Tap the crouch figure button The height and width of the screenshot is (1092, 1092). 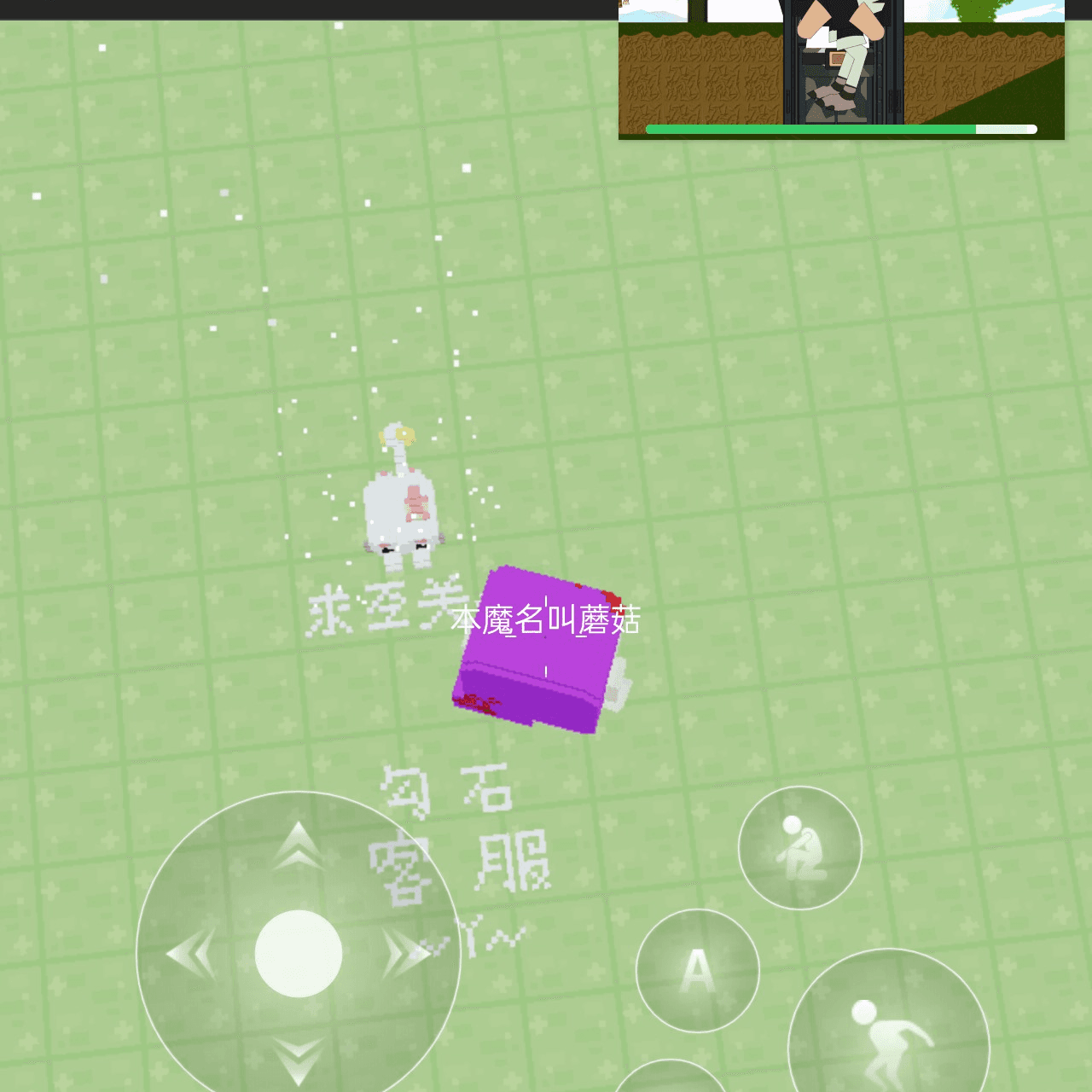799,848
